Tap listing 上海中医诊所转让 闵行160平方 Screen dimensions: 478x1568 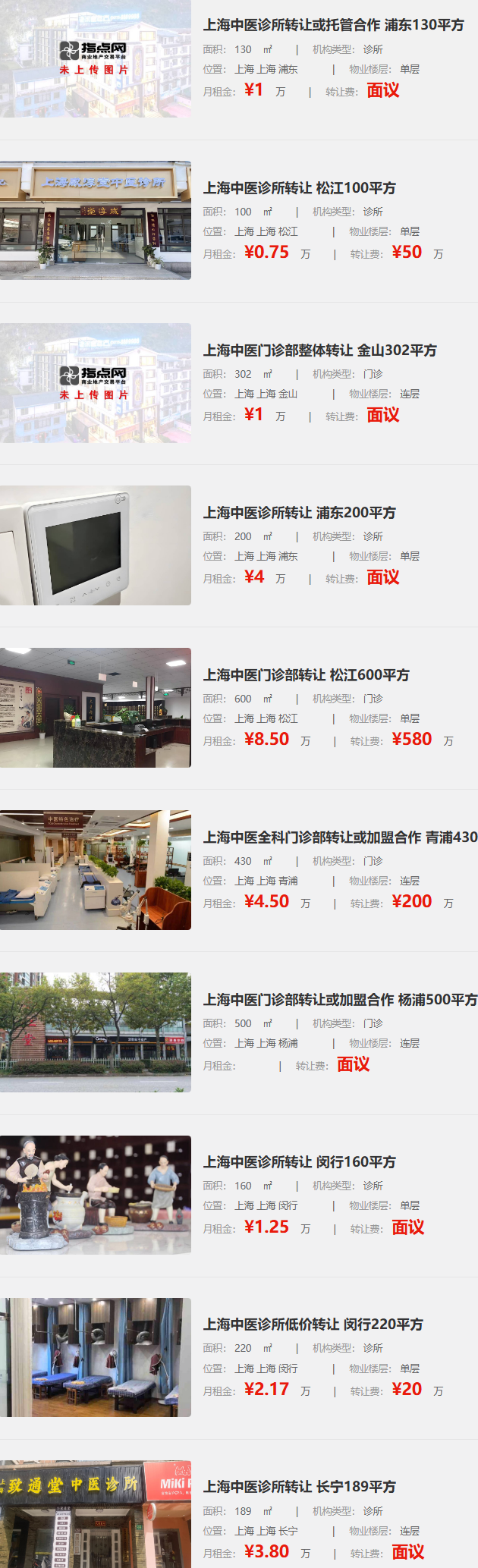coord(299,1161)
